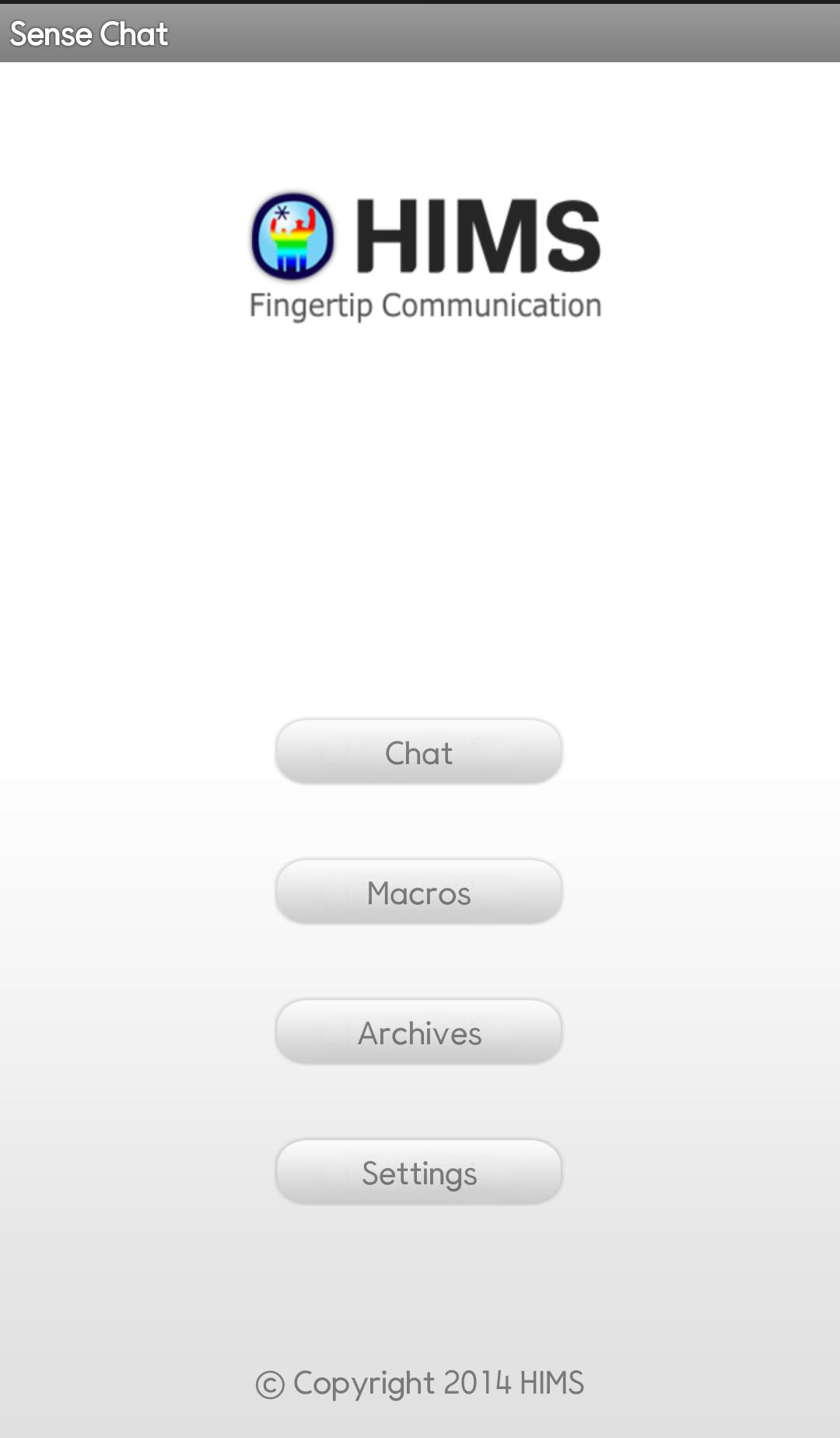Click the Sense Chat title bar label
This screenshot has height=1438, width=840.
pos(87,33)
